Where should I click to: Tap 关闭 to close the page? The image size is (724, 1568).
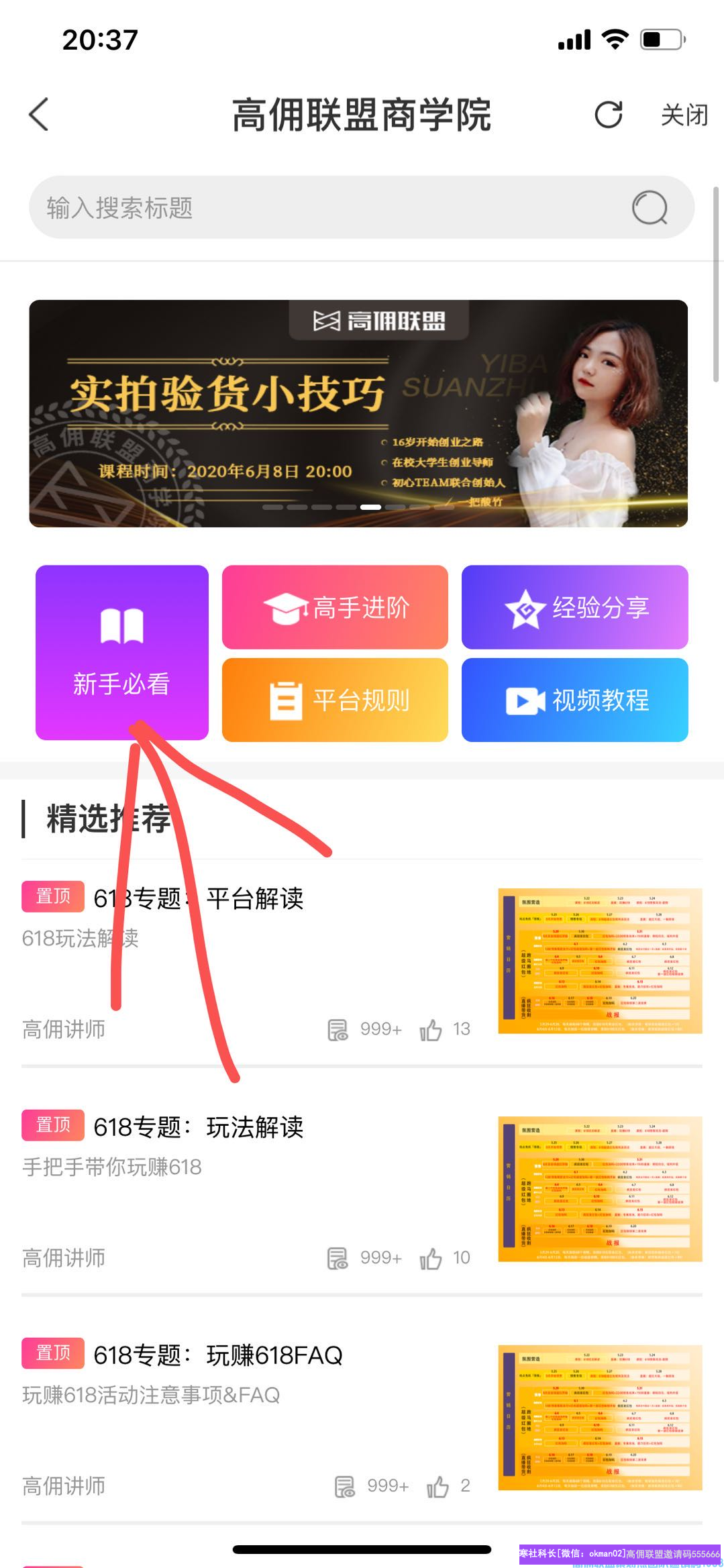(x=684, y=115)
